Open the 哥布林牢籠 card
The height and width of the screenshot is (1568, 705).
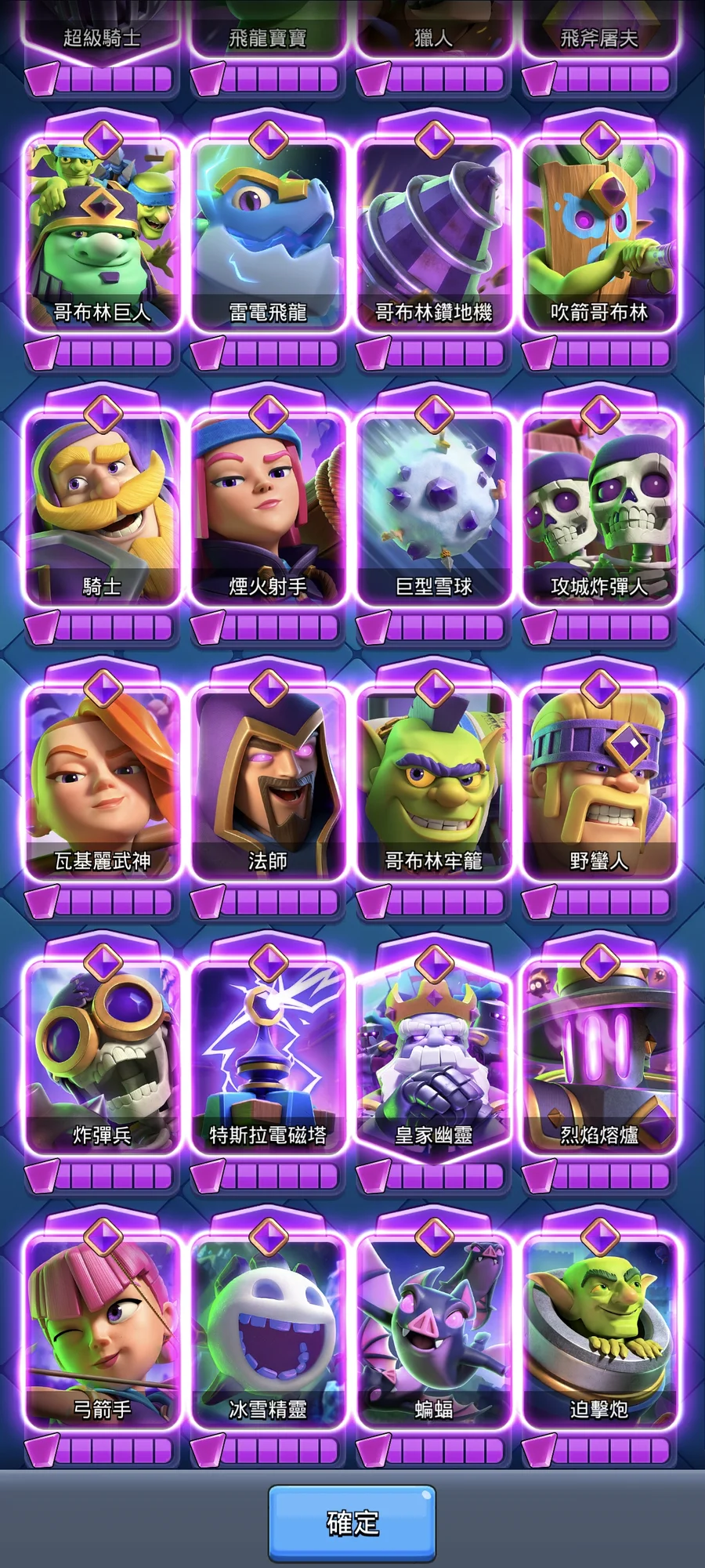coord(434,784)
